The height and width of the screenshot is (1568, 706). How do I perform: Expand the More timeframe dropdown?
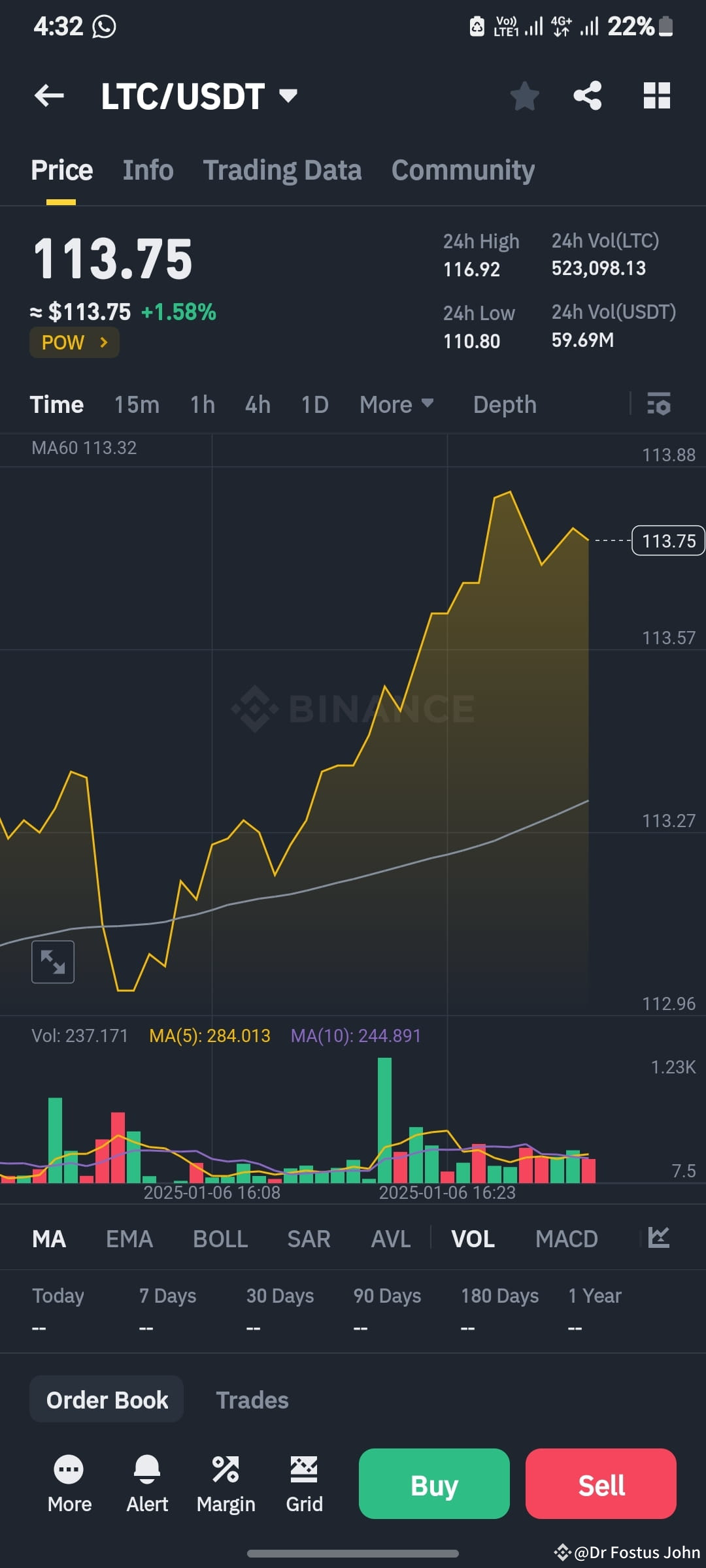pyautogui.click(x=395, y=404)
